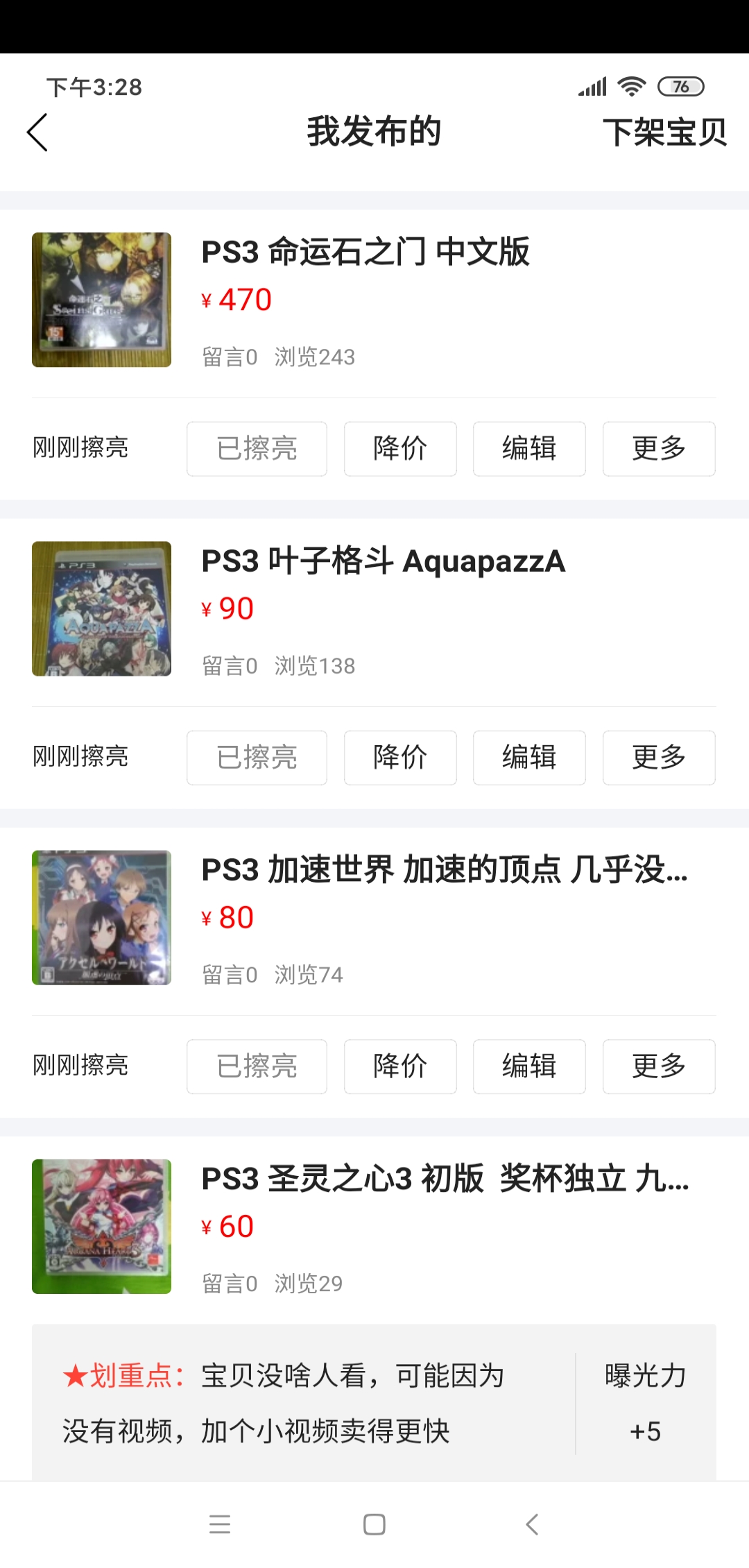Lower price of 叶子格斗 via 降价
The width and height of the screenshot is (749, 1568).
[x=400, y=758]
